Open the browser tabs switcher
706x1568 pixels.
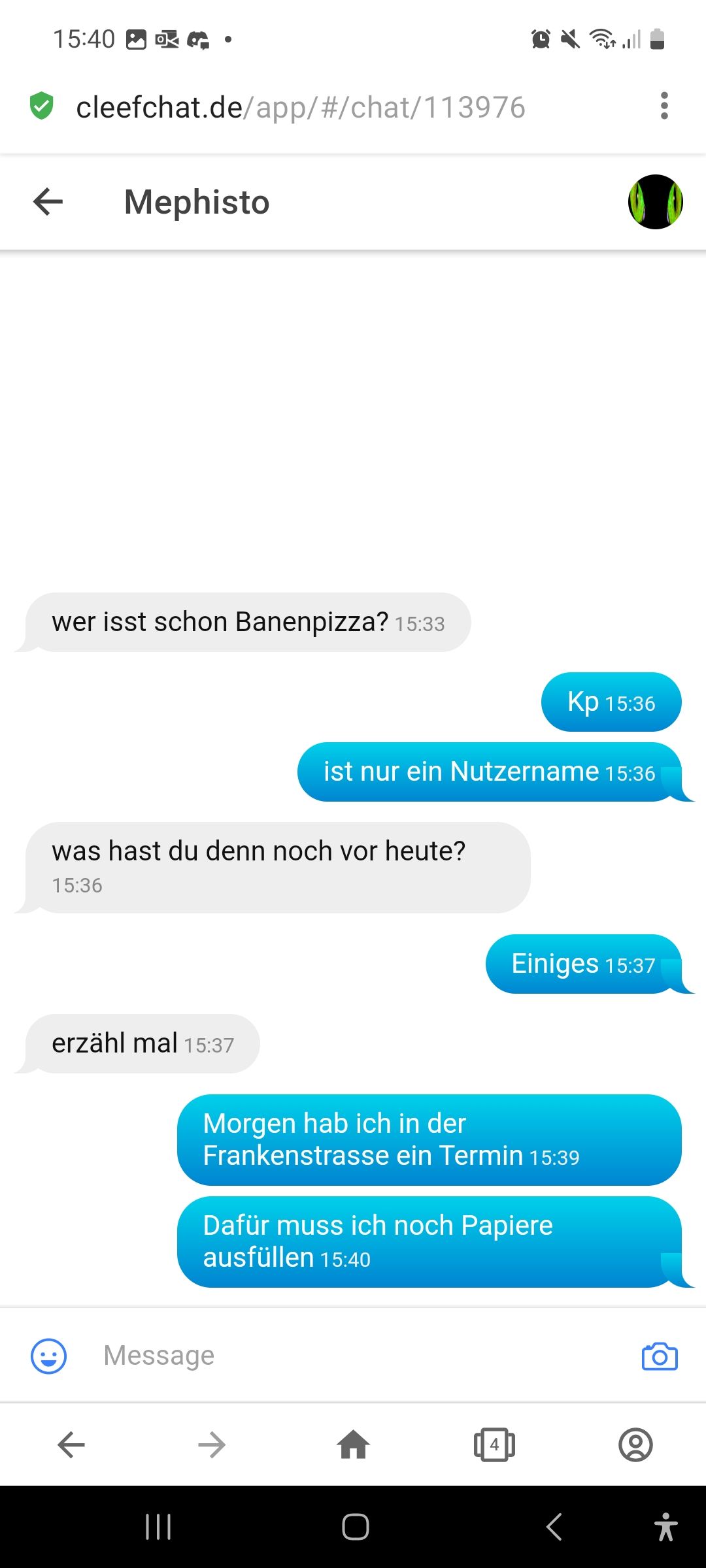pyautogui.click(x=494, y=1445)
